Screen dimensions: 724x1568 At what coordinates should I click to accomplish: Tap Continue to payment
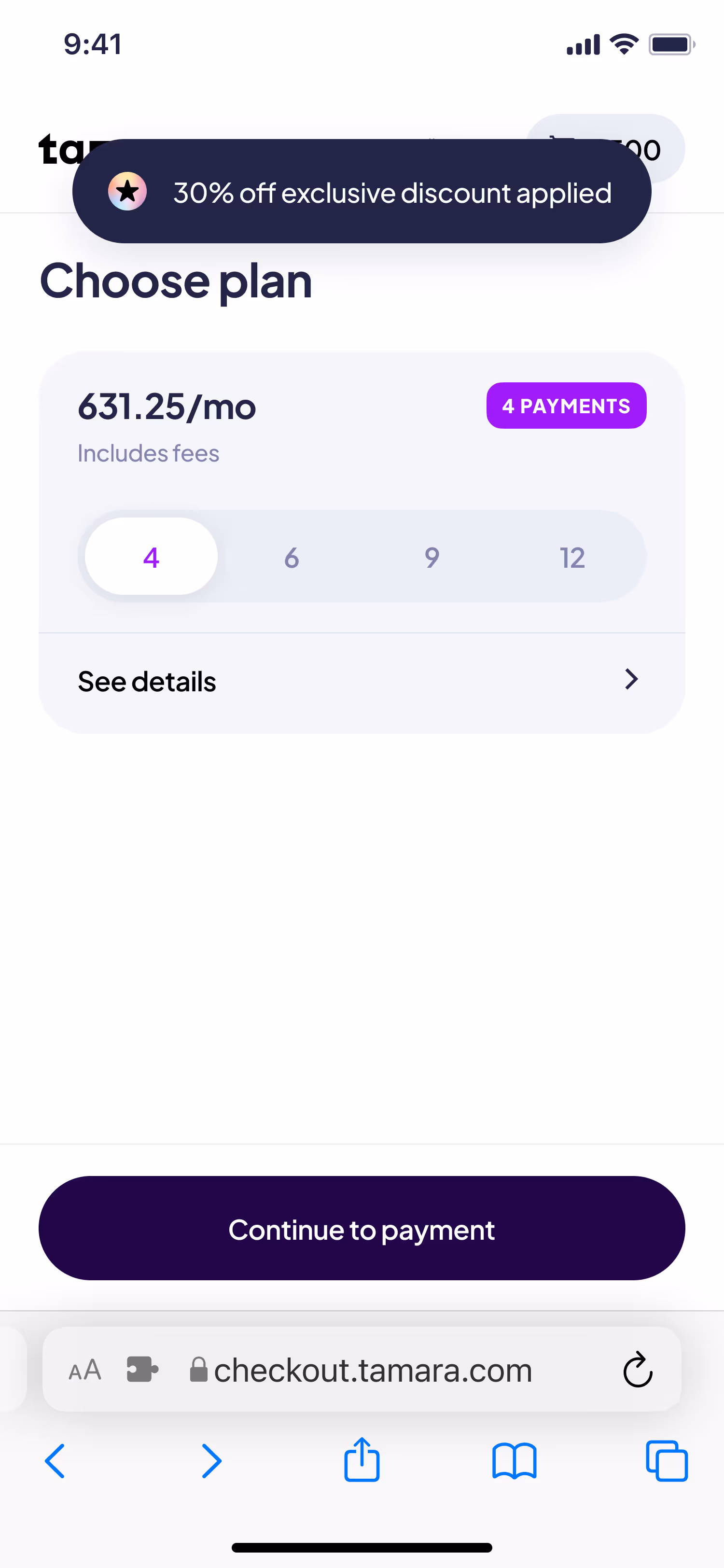(x=362, y=1229)
